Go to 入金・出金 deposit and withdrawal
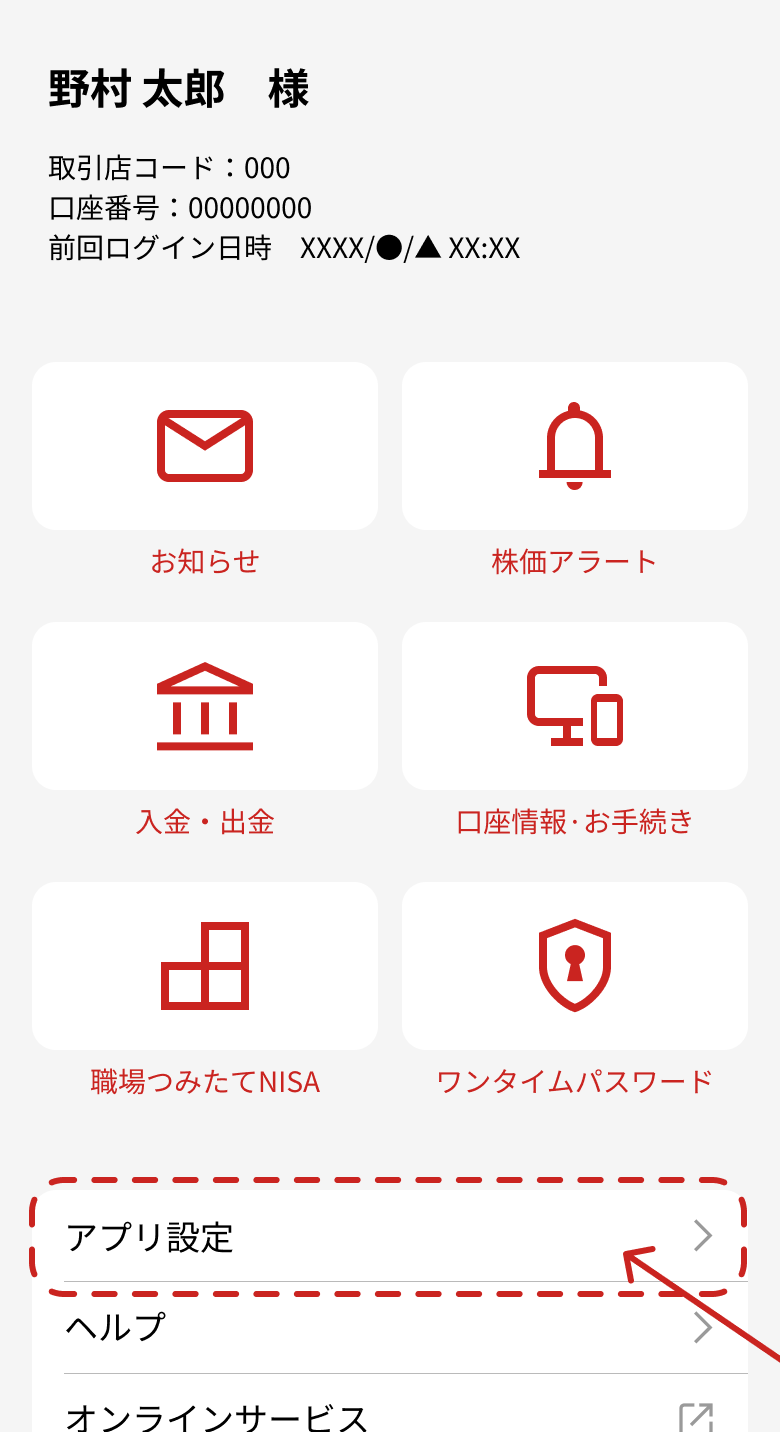Image resolution: width=780 pixels, height=1432 pixels. (x=205, y=706)
